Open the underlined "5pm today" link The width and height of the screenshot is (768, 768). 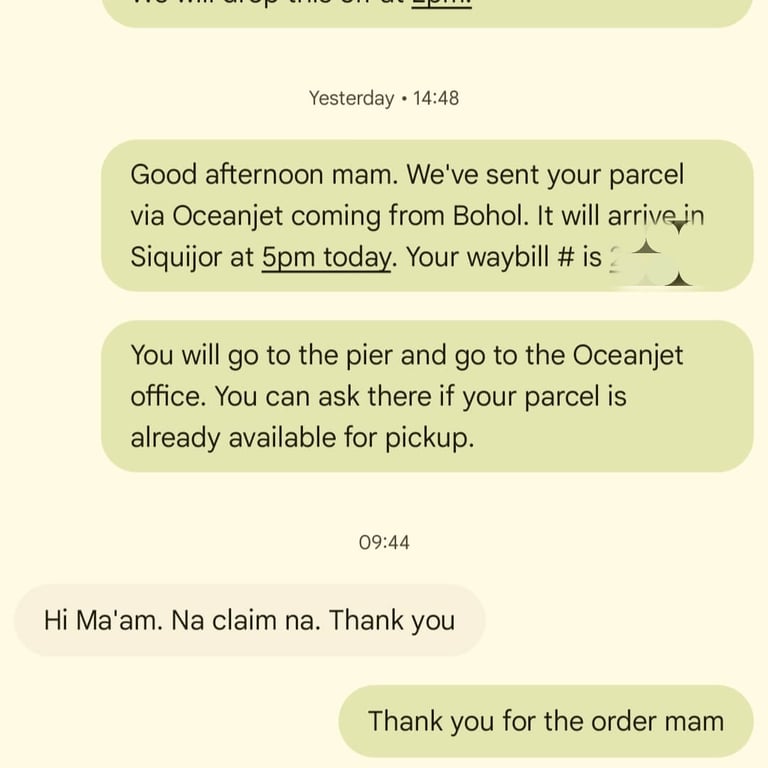(x=325, y=257)
